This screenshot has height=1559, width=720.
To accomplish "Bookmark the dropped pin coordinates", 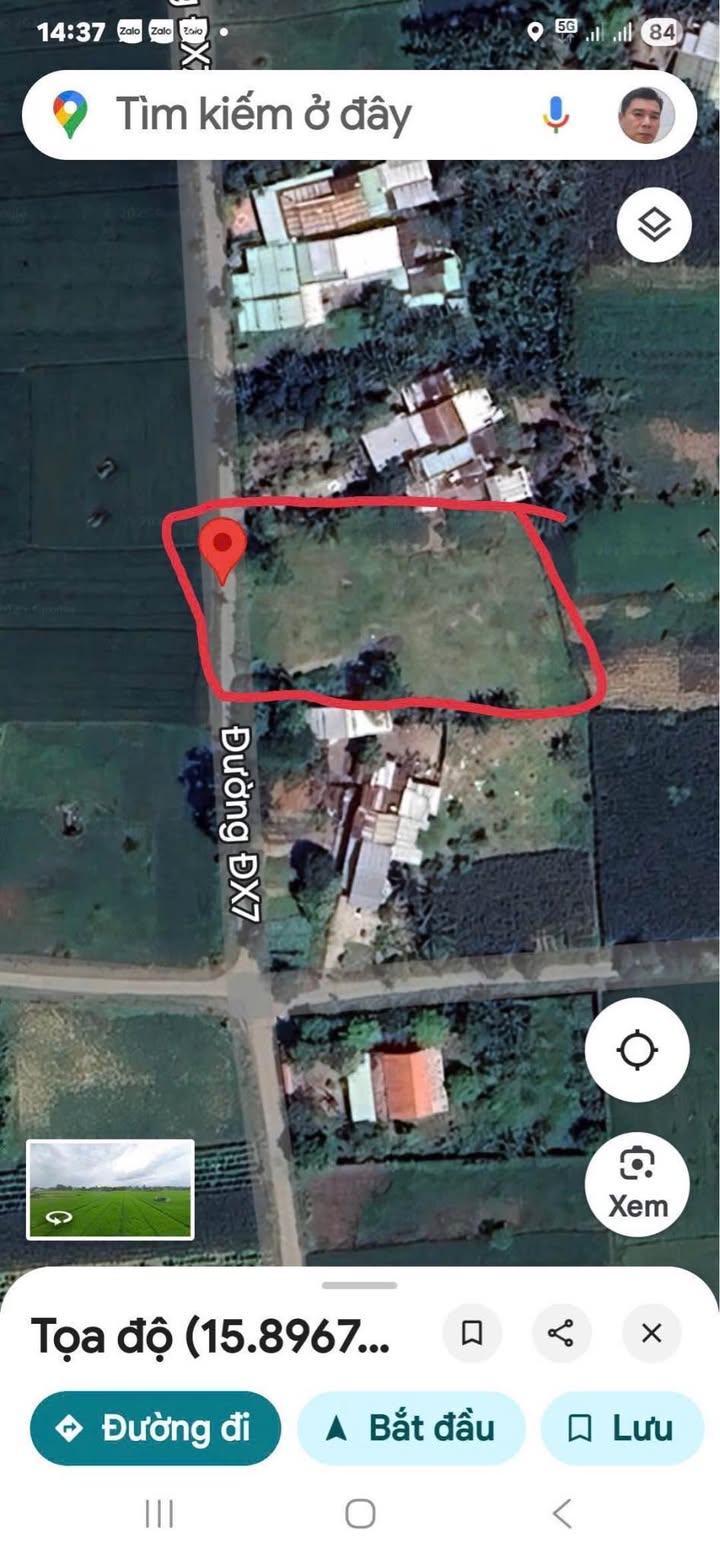I will [472, 1333].
